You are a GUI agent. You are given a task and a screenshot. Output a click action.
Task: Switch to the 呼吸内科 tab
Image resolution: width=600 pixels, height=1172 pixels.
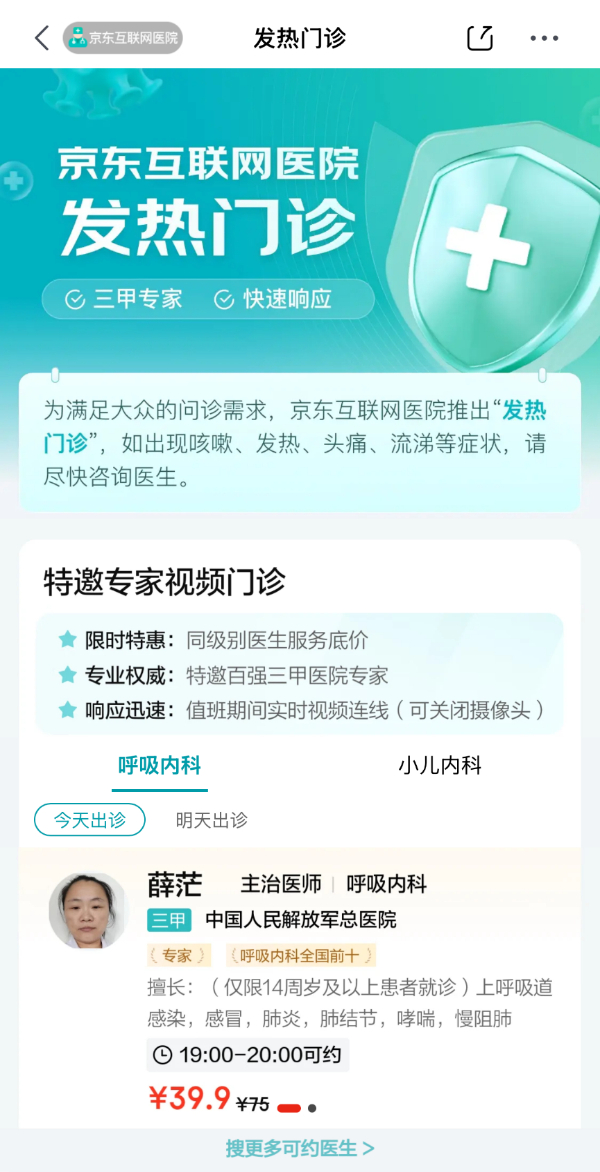160,766
